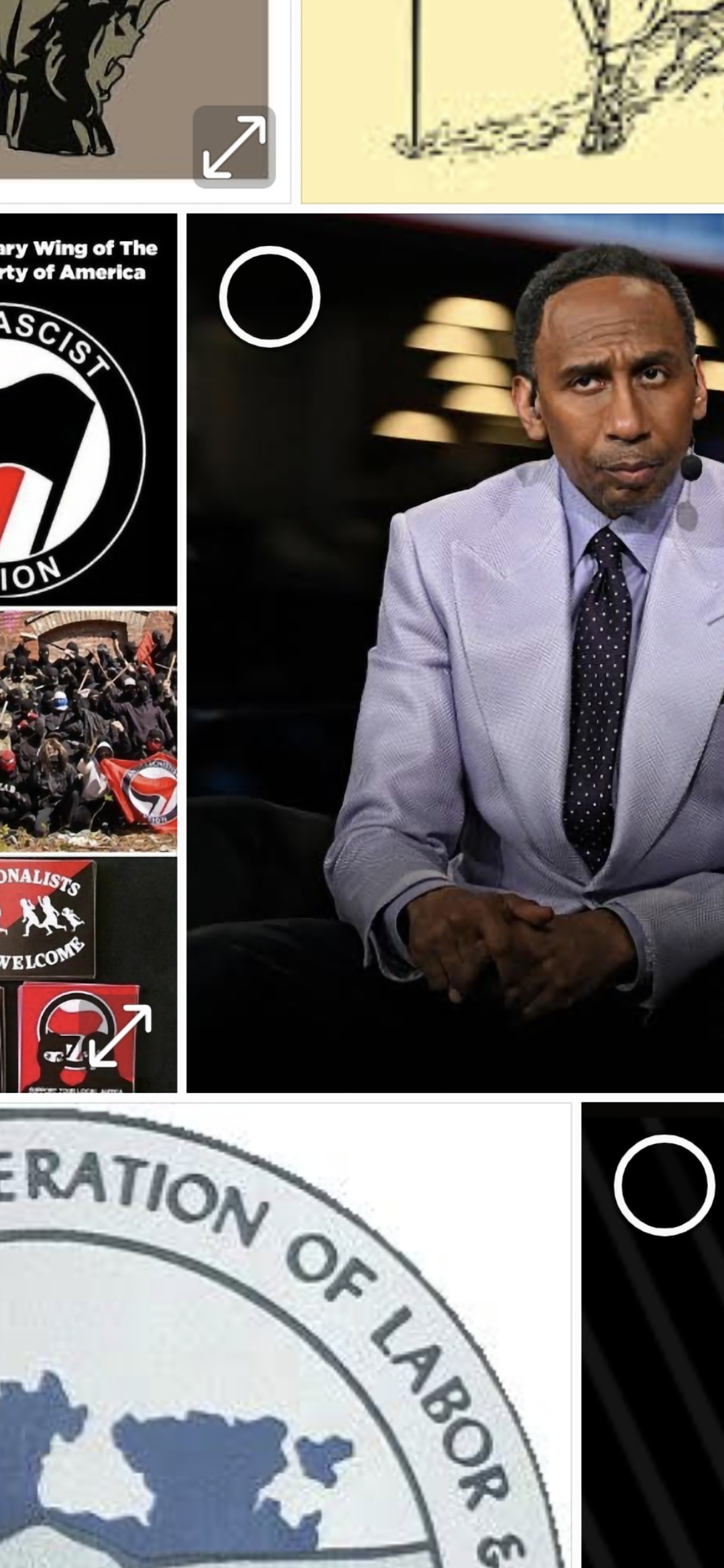The image size is (724, 1568).
Task: Expand the gray statue illustration image
Action: 234,147
